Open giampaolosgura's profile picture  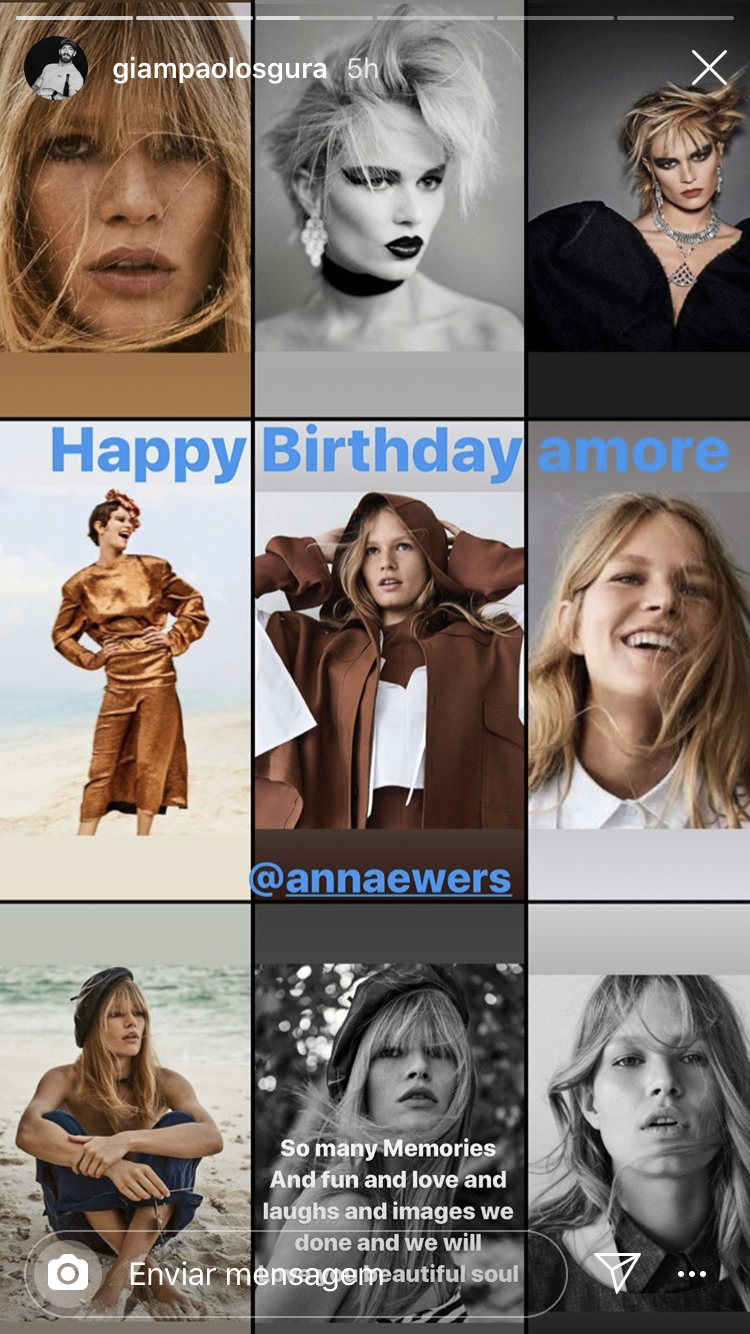pos(55,68)
